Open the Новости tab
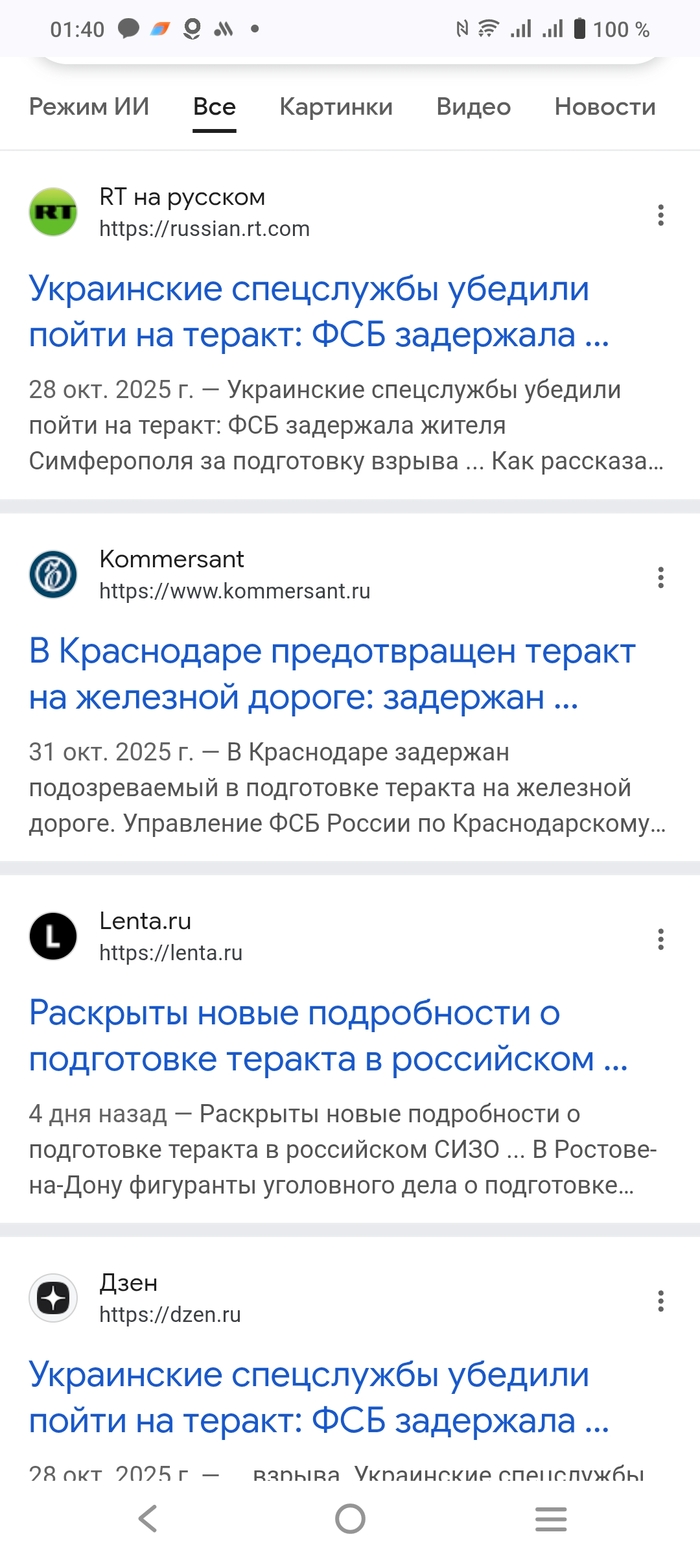This screenshot has width=700, height=1556. tap(605, 107)
